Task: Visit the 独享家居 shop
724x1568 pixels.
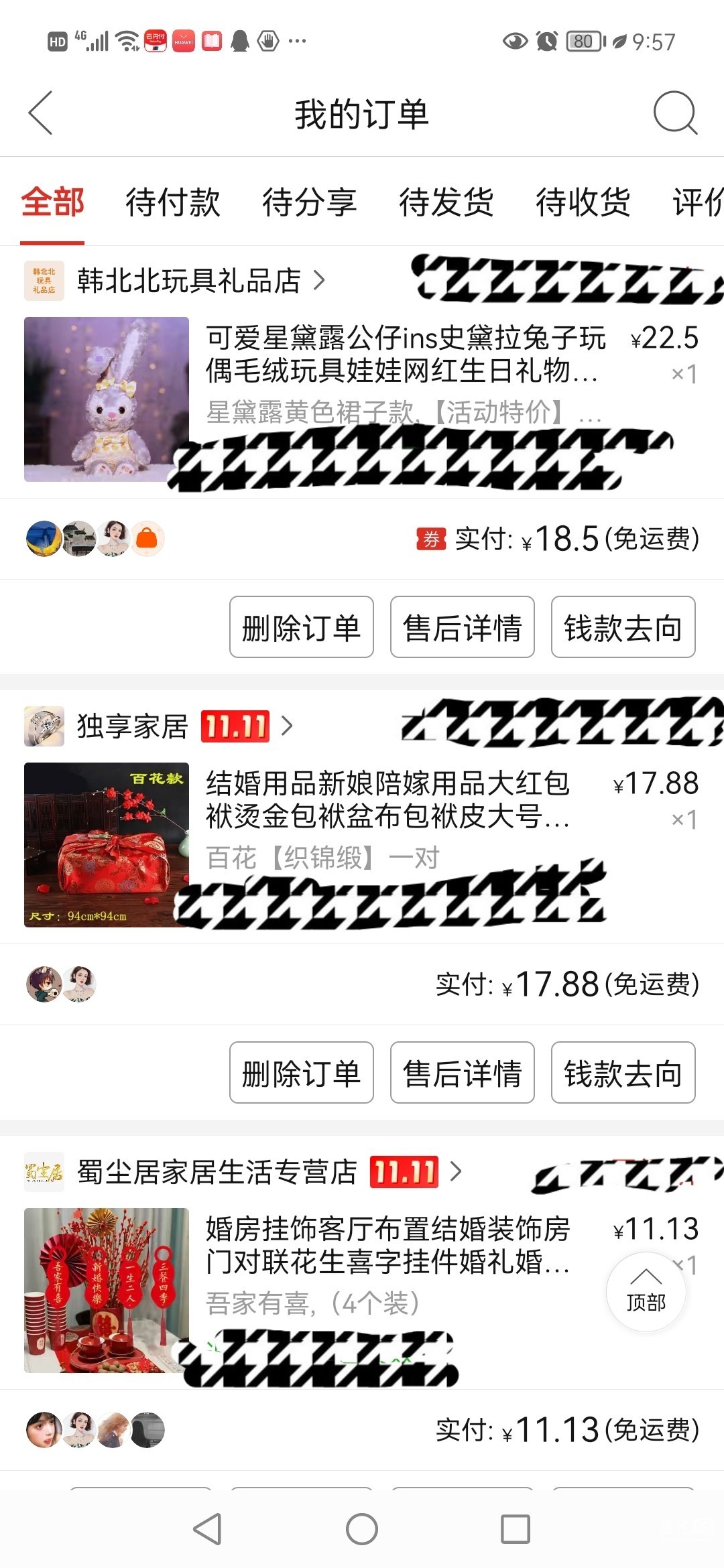Action: (x=133, y=726)
